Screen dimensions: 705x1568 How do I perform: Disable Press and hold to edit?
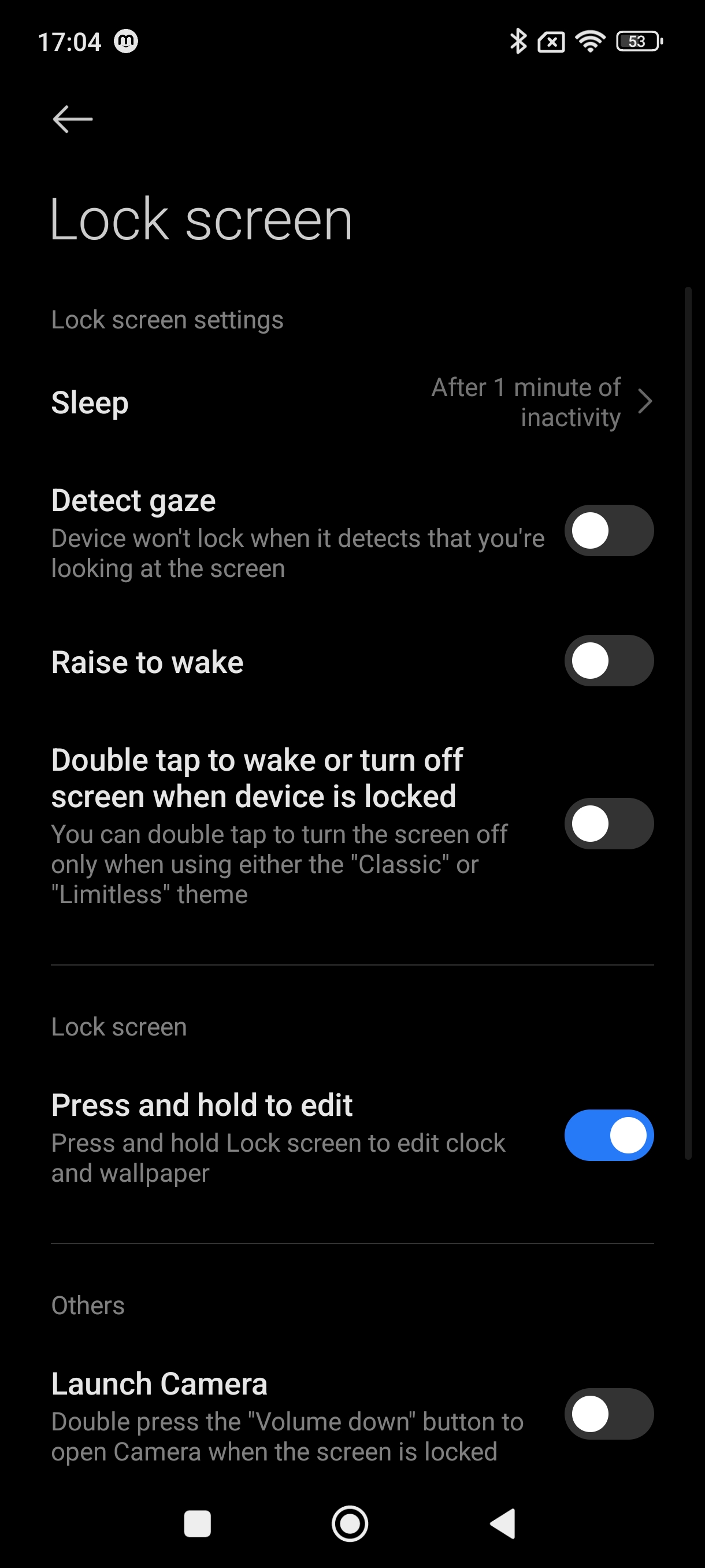tap(608, 1135)
